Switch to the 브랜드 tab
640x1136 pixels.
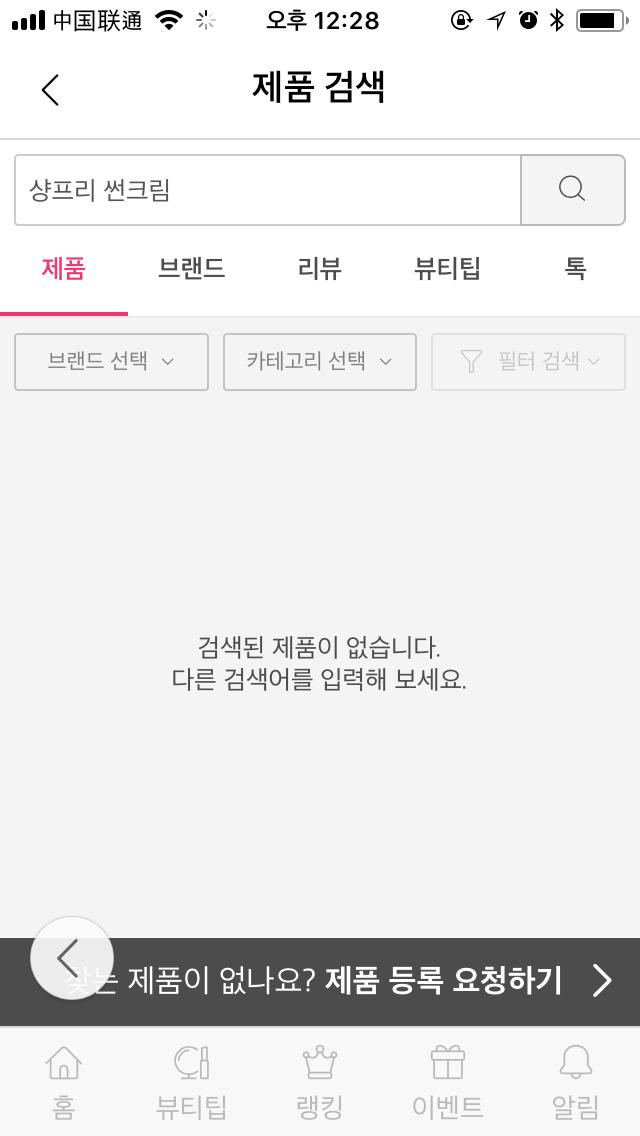tap(191, 269)
